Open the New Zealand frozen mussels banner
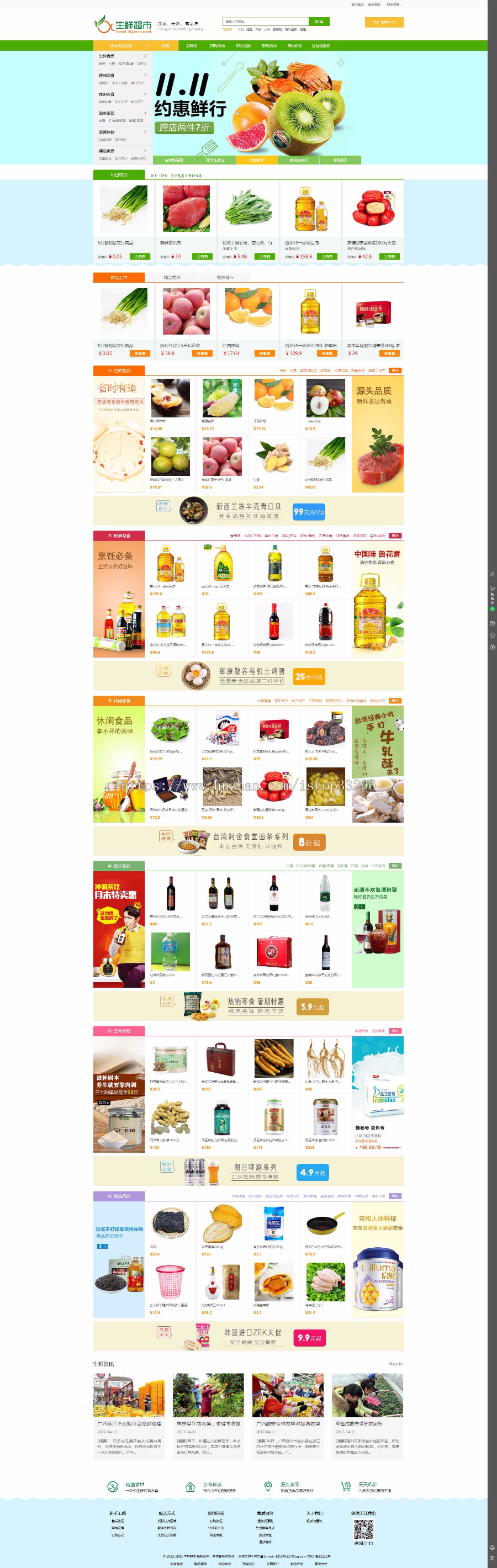Viewport: 497px width, 1568px height. (248, 511)
